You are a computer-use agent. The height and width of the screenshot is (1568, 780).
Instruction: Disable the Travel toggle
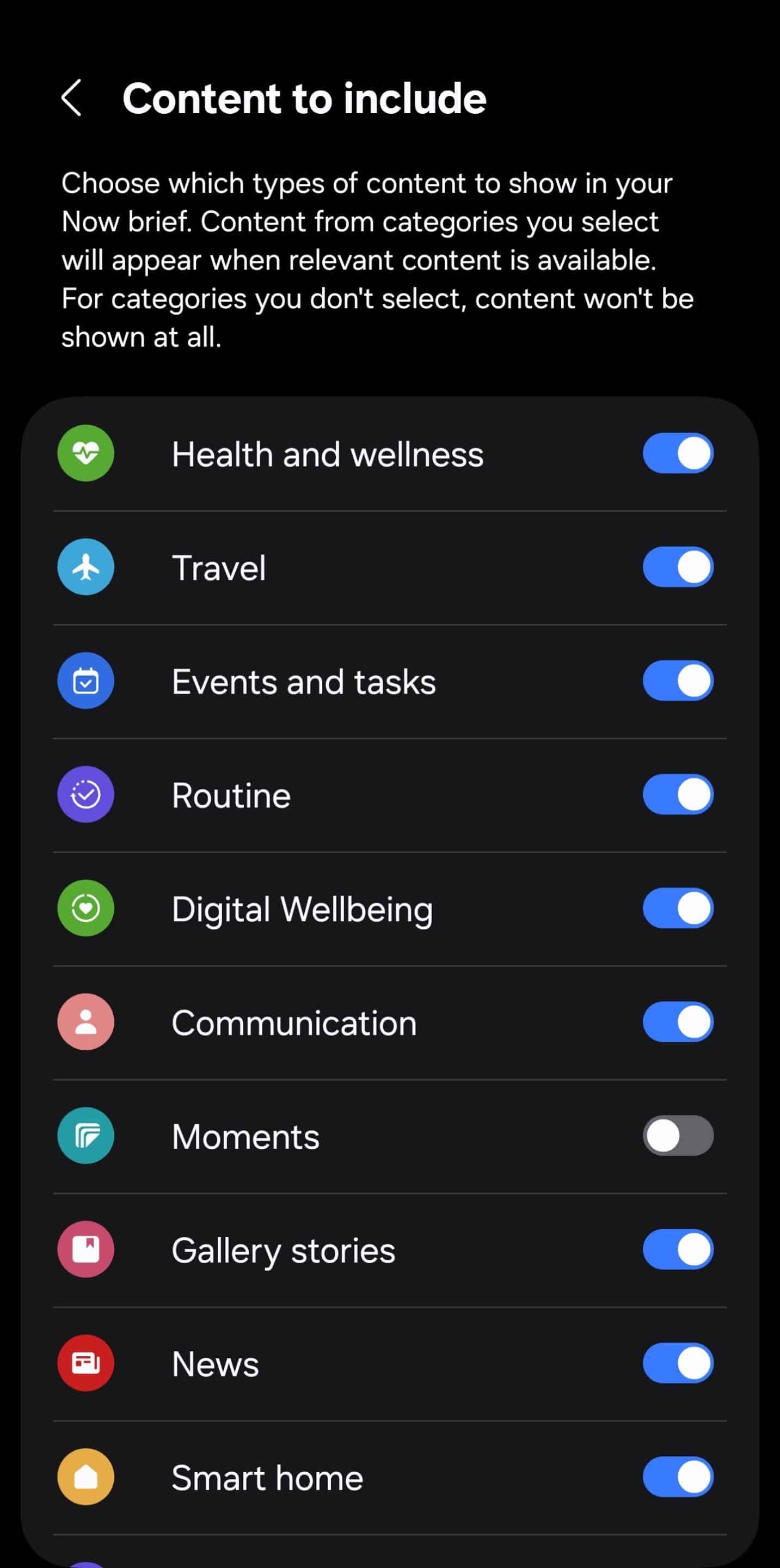pos(678,567)
